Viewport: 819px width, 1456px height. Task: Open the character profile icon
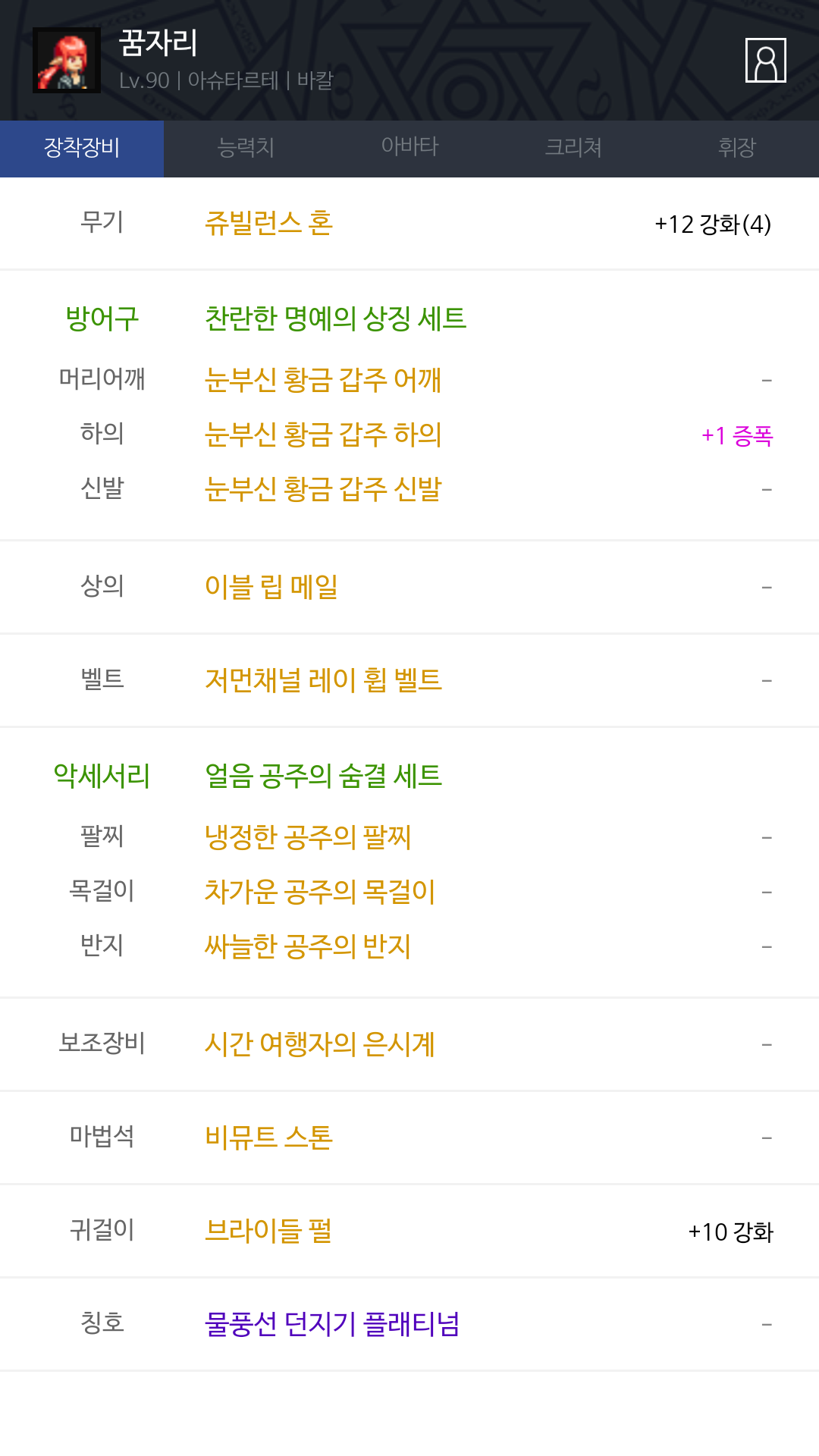tap(765, 60)
